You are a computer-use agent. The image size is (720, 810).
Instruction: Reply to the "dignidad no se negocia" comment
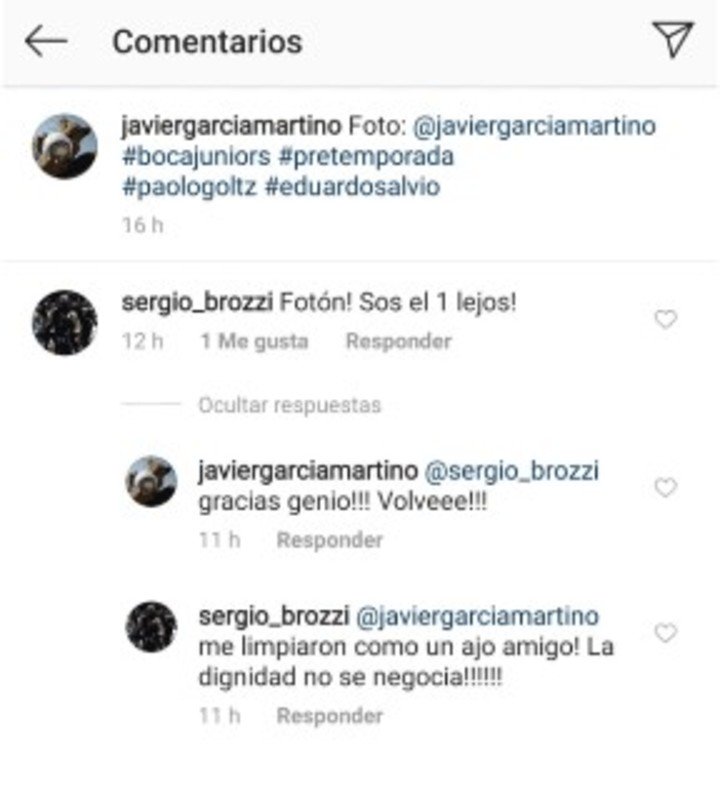pos(329,716)
